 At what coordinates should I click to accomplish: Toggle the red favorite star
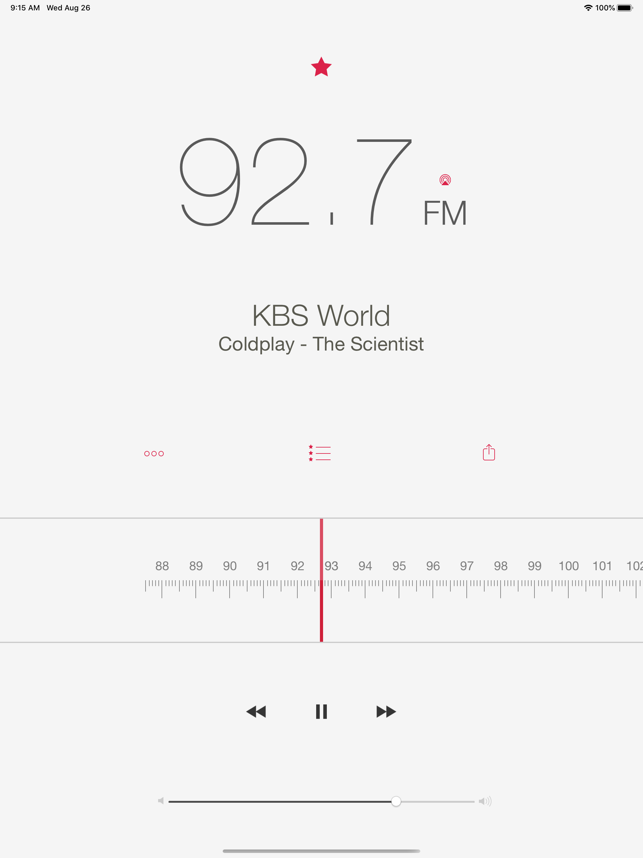point(321,67)
